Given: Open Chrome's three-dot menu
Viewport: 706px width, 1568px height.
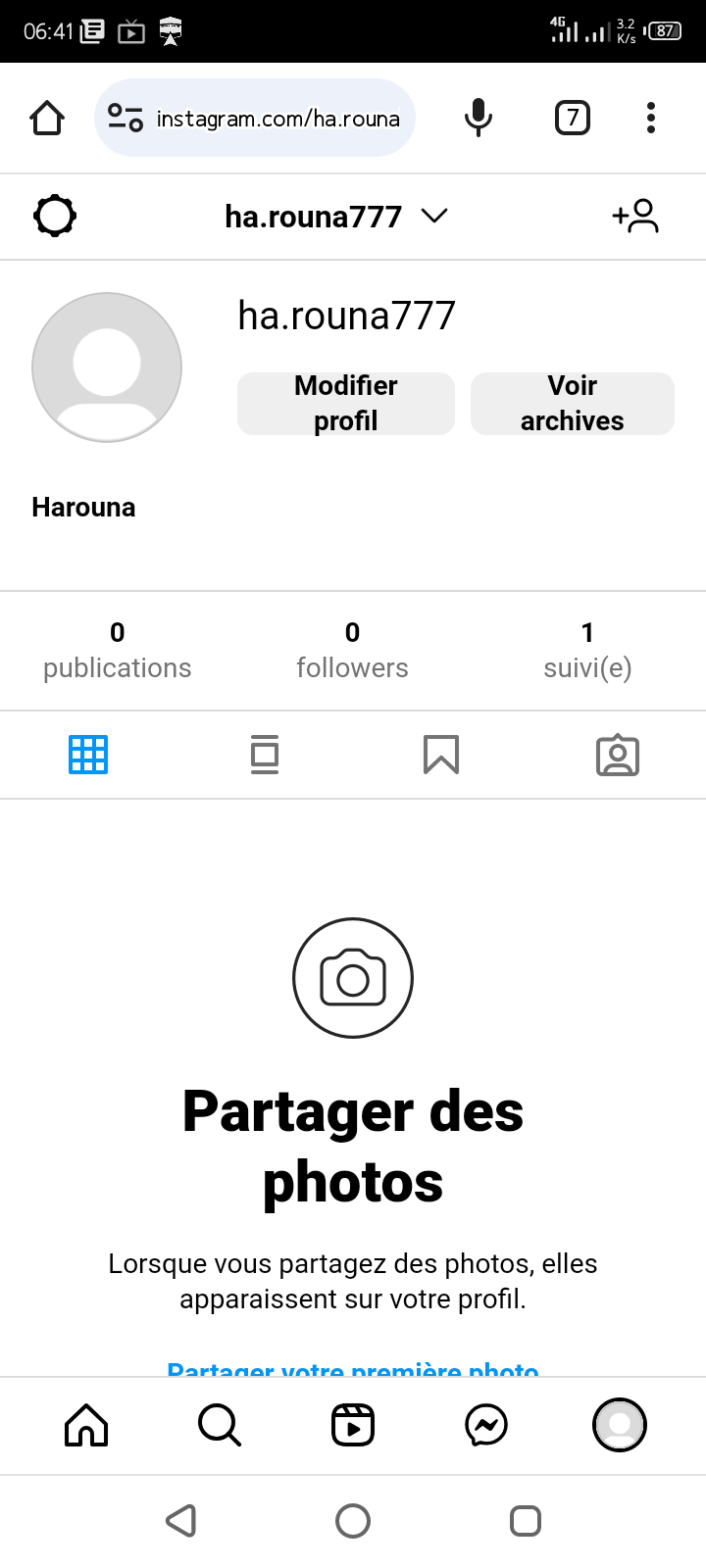Looking at the screenshot, I should point(651,119).
